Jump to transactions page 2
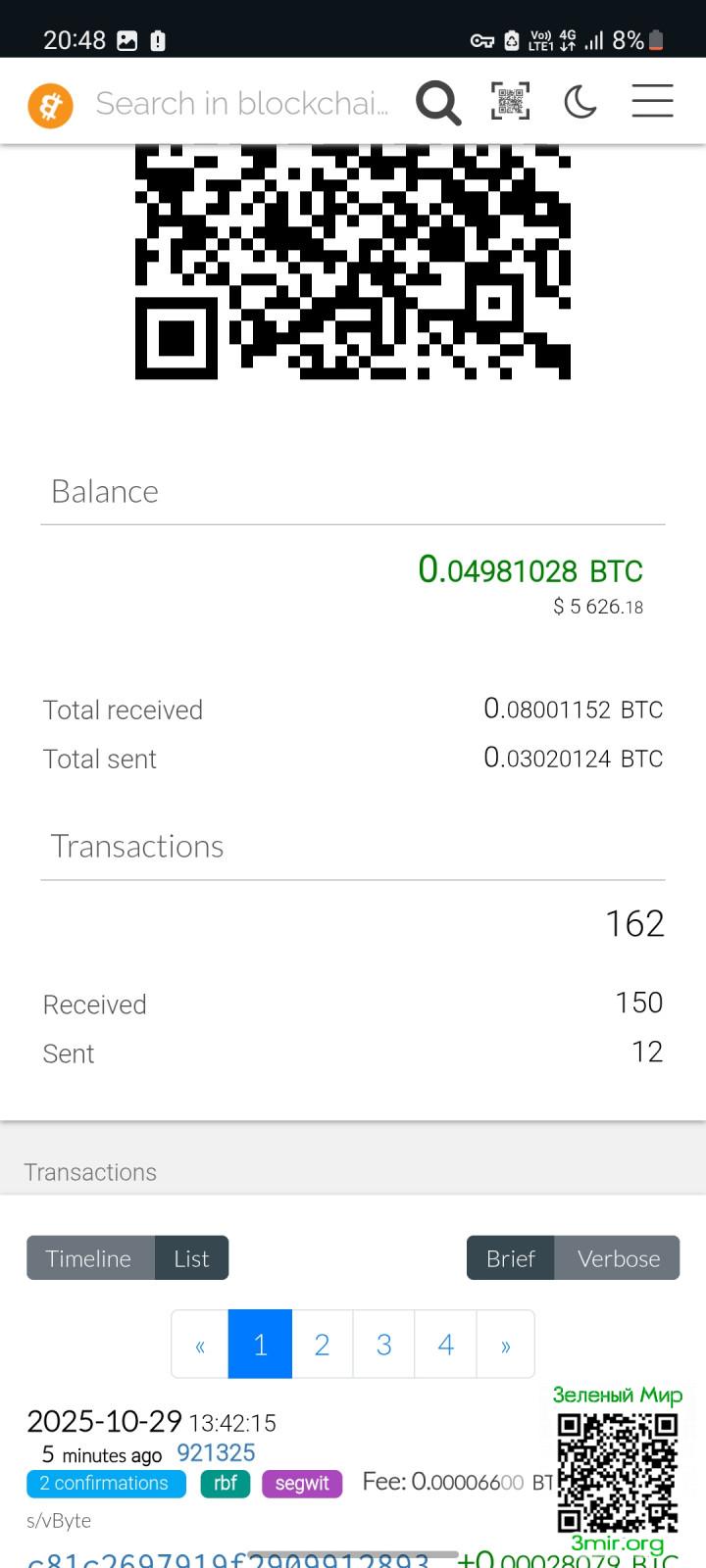The width and height of the screenshot is (706, 1568). [322, 1345]
